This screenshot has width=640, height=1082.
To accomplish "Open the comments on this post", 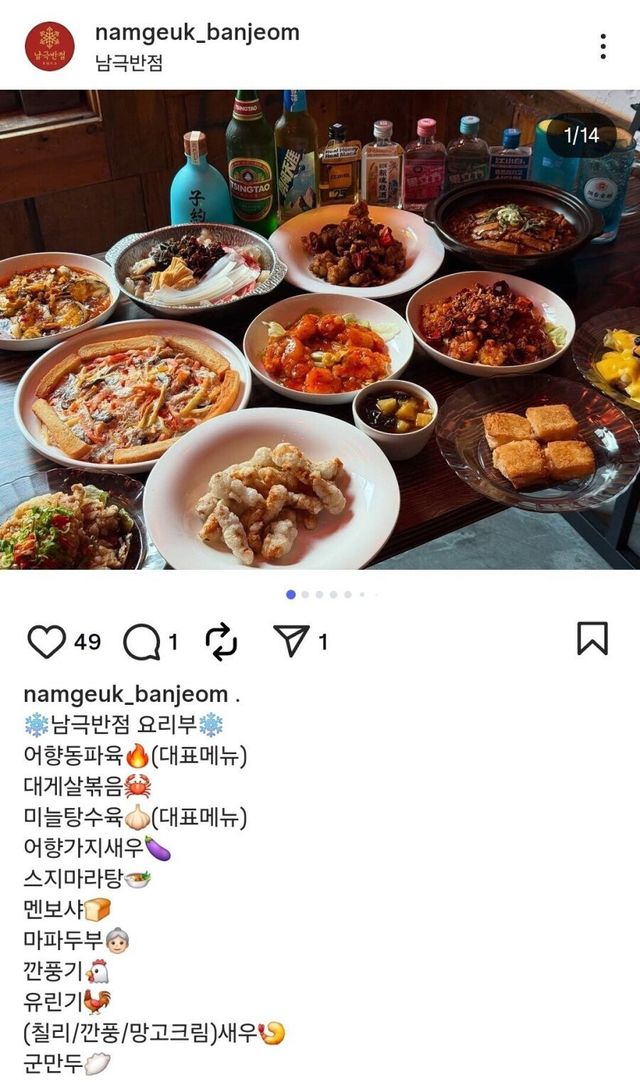I will coord(141,642).
